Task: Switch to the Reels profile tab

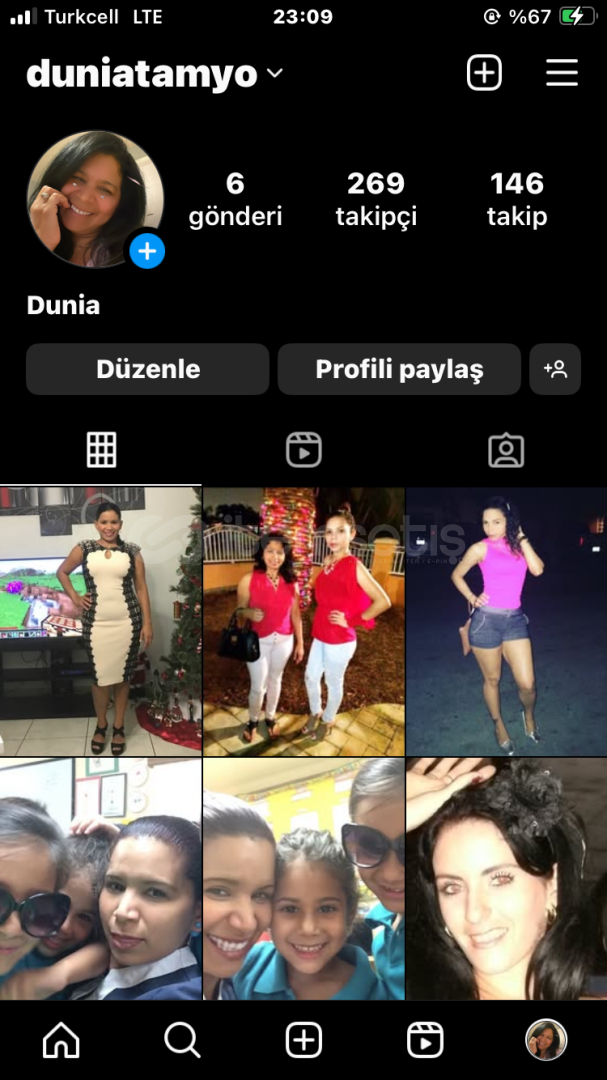Action: click(x=304, y=450)
